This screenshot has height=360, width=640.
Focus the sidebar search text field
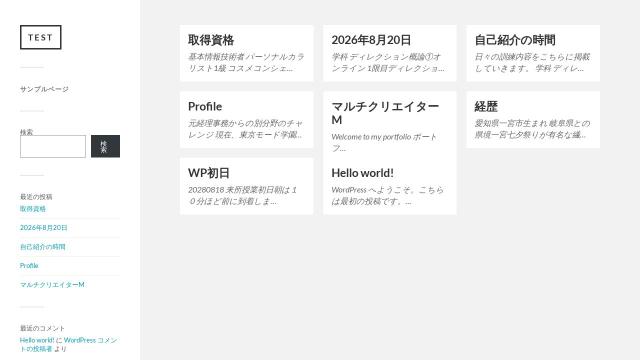pyautogui.click(x=53, y=146)
